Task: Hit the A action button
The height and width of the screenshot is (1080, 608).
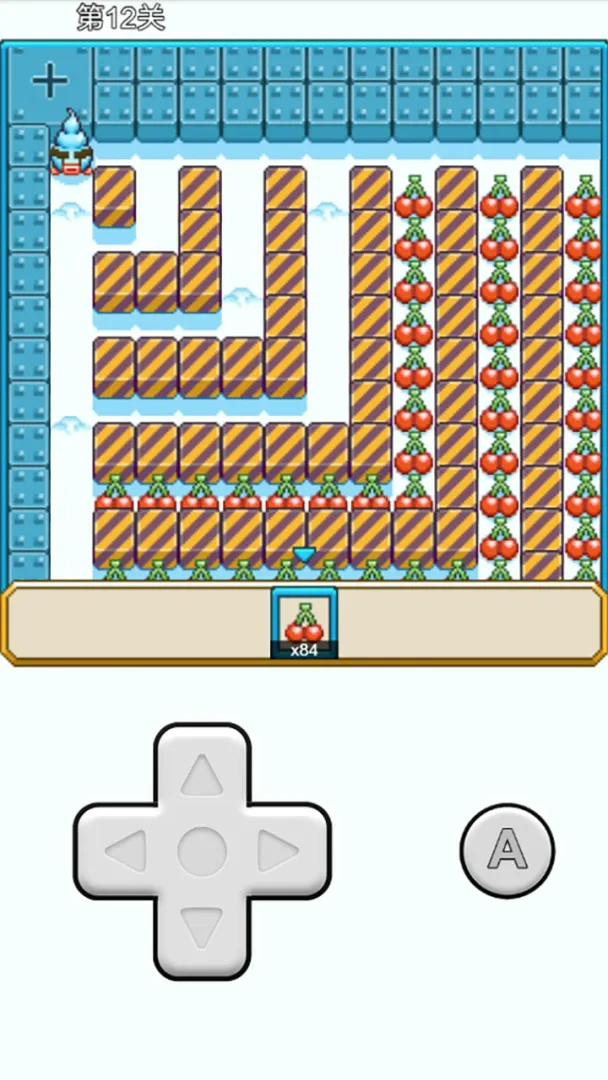Action: tap(507, 851)
